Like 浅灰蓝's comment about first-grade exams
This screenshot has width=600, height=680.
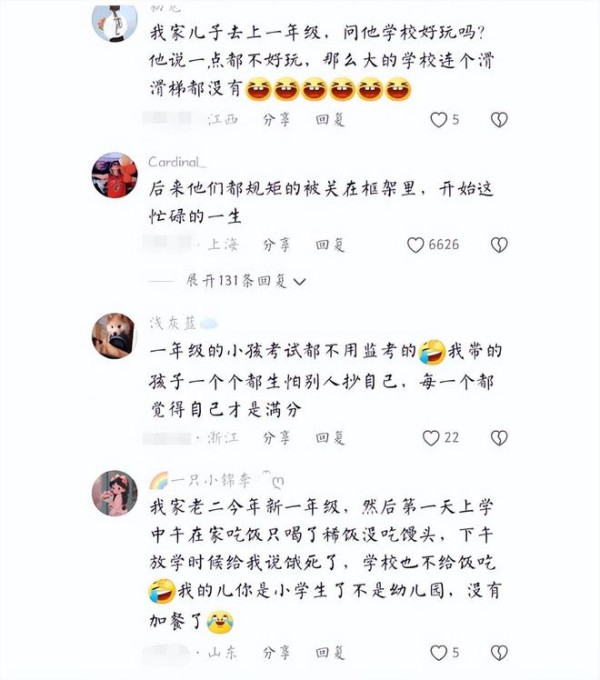click(x=431, y=438)
